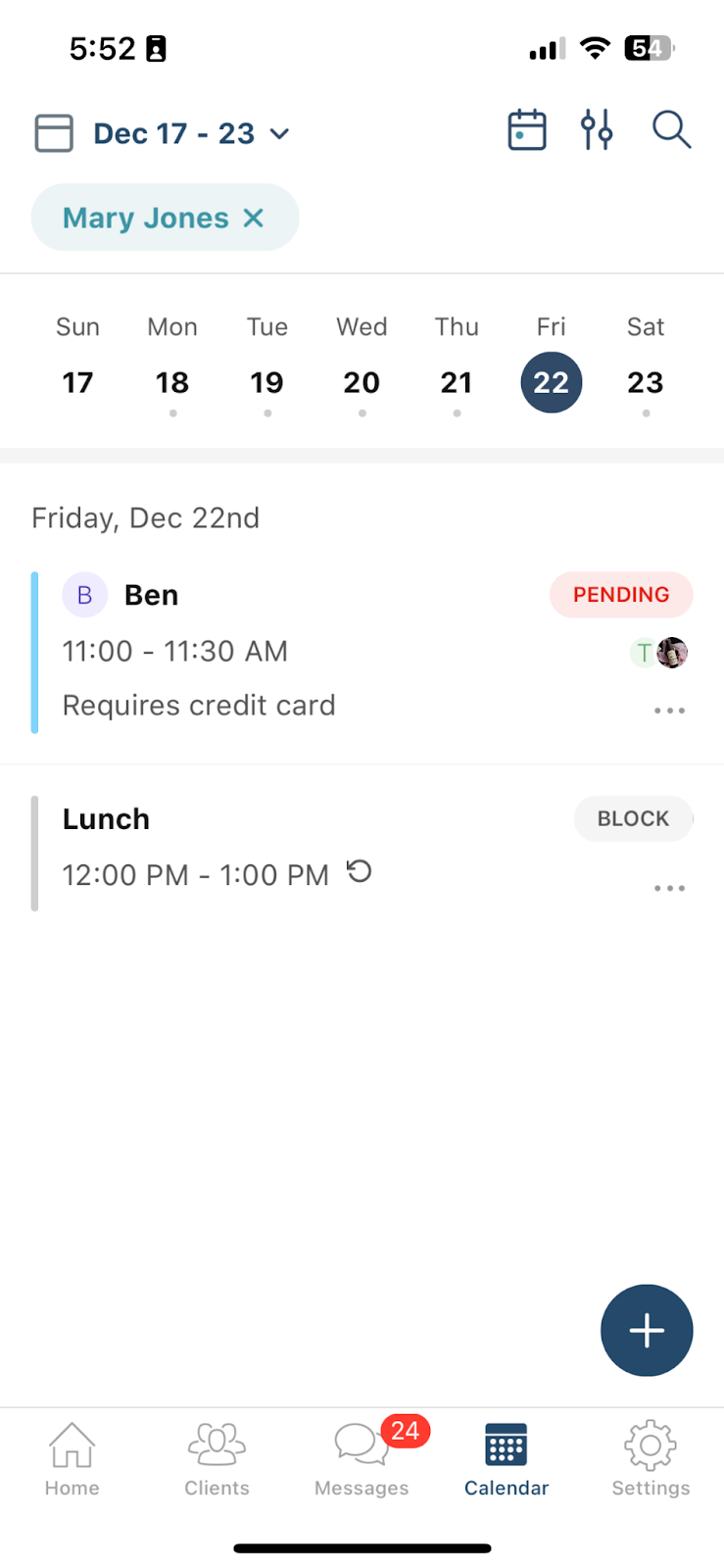Create a new appointment with the plus button

pos(647,1330)
